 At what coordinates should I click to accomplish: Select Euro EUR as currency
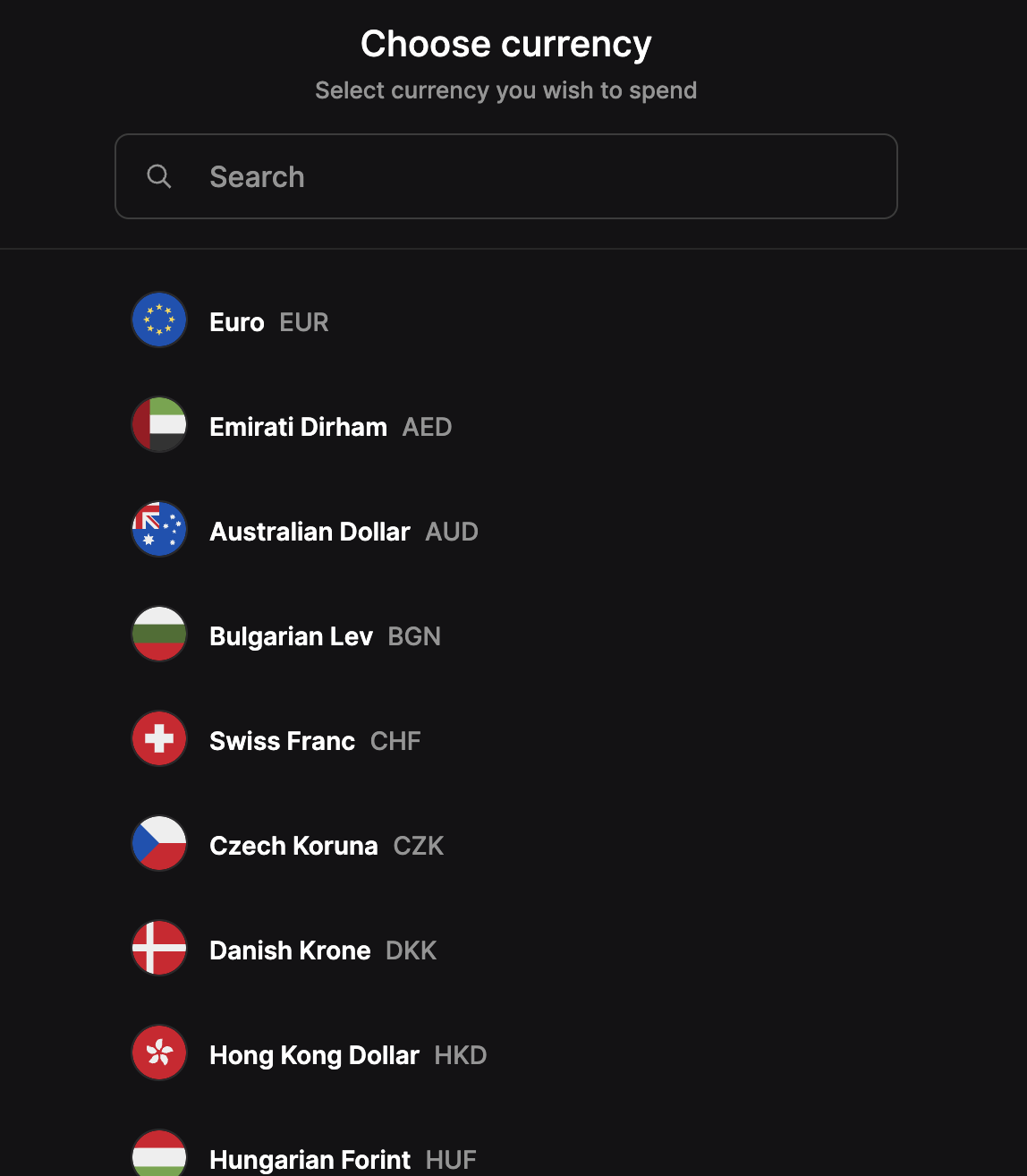(x=269, y=322)
